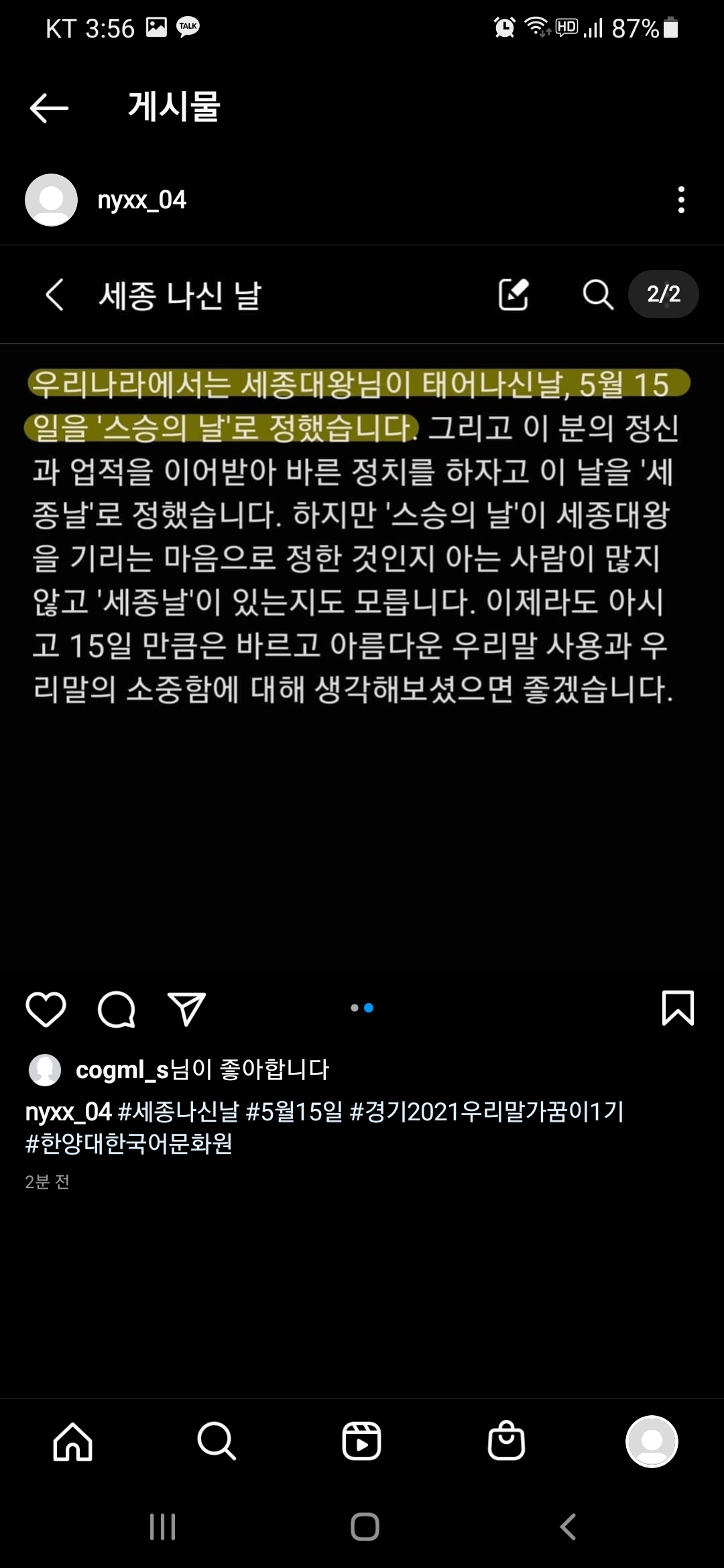Viewport: 724px width, 1568px height.
Task: Open the #한양대한국어문화원 hashtag
Action: tap(129, 1143)
